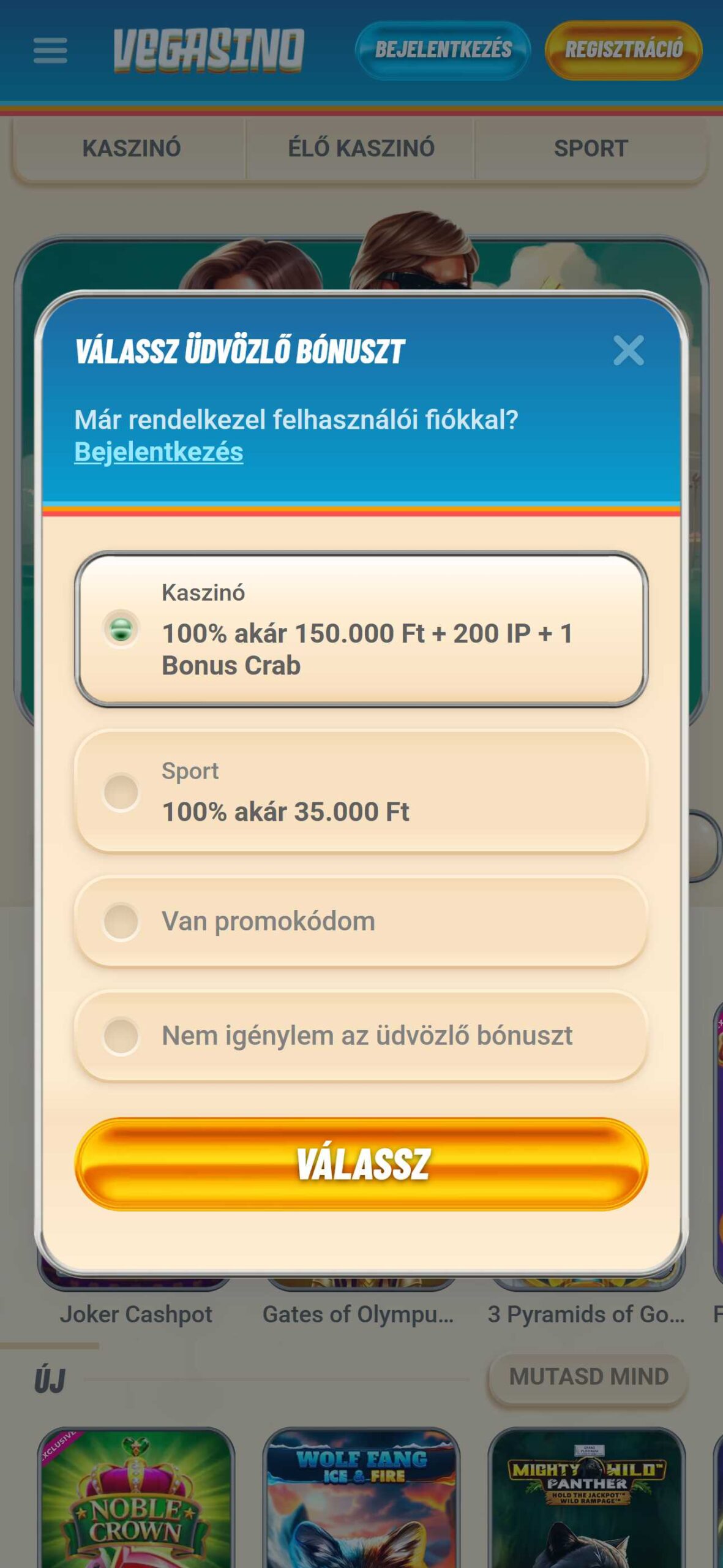Tap MUTASD MIND for new games

[x=588, y=1377]
